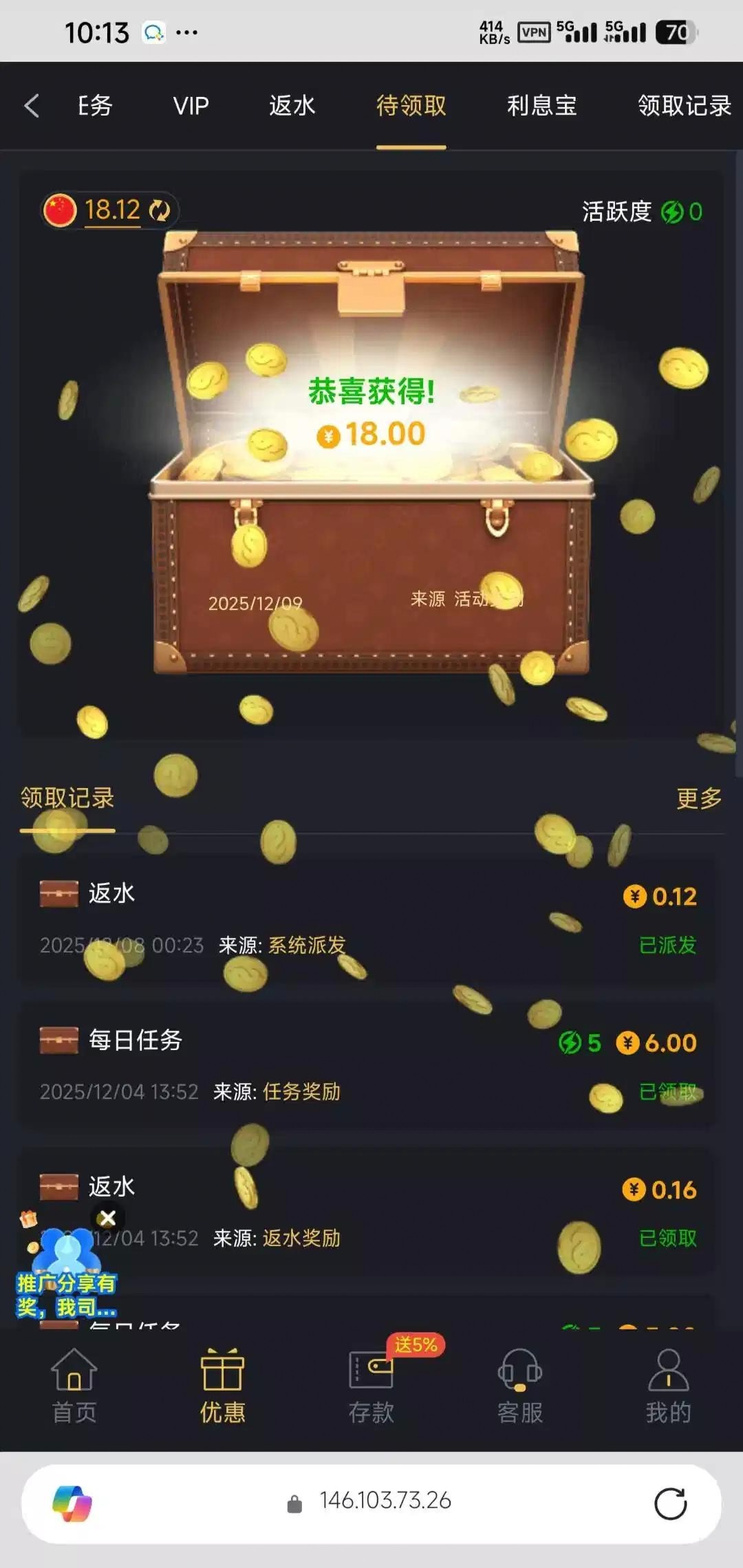This screenshot has height=1568, width=743.
Task: Open the 返水 top tab
Action: (x=292, y=106)
